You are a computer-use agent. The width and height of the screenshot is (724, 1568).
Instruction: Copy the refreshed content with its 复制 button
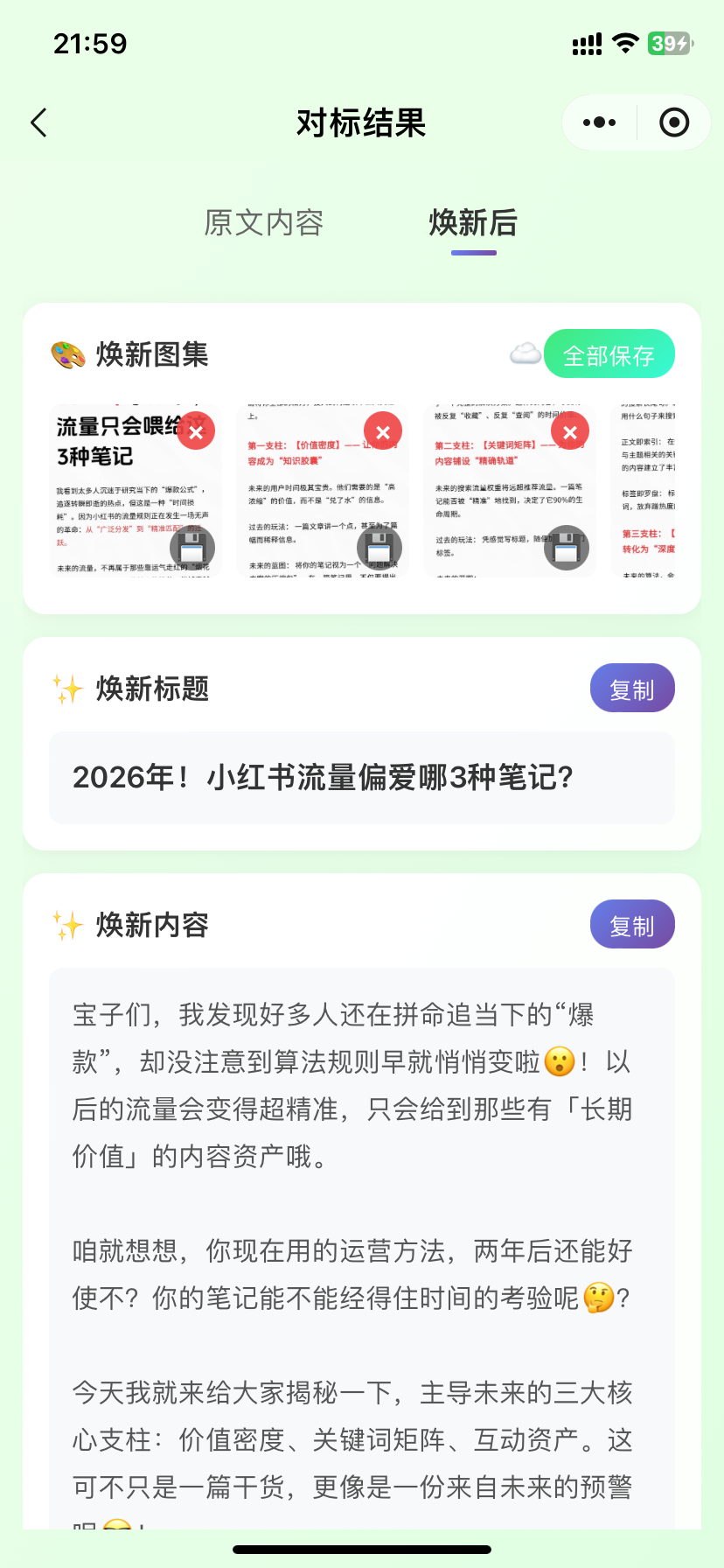(x=632, y=924)
